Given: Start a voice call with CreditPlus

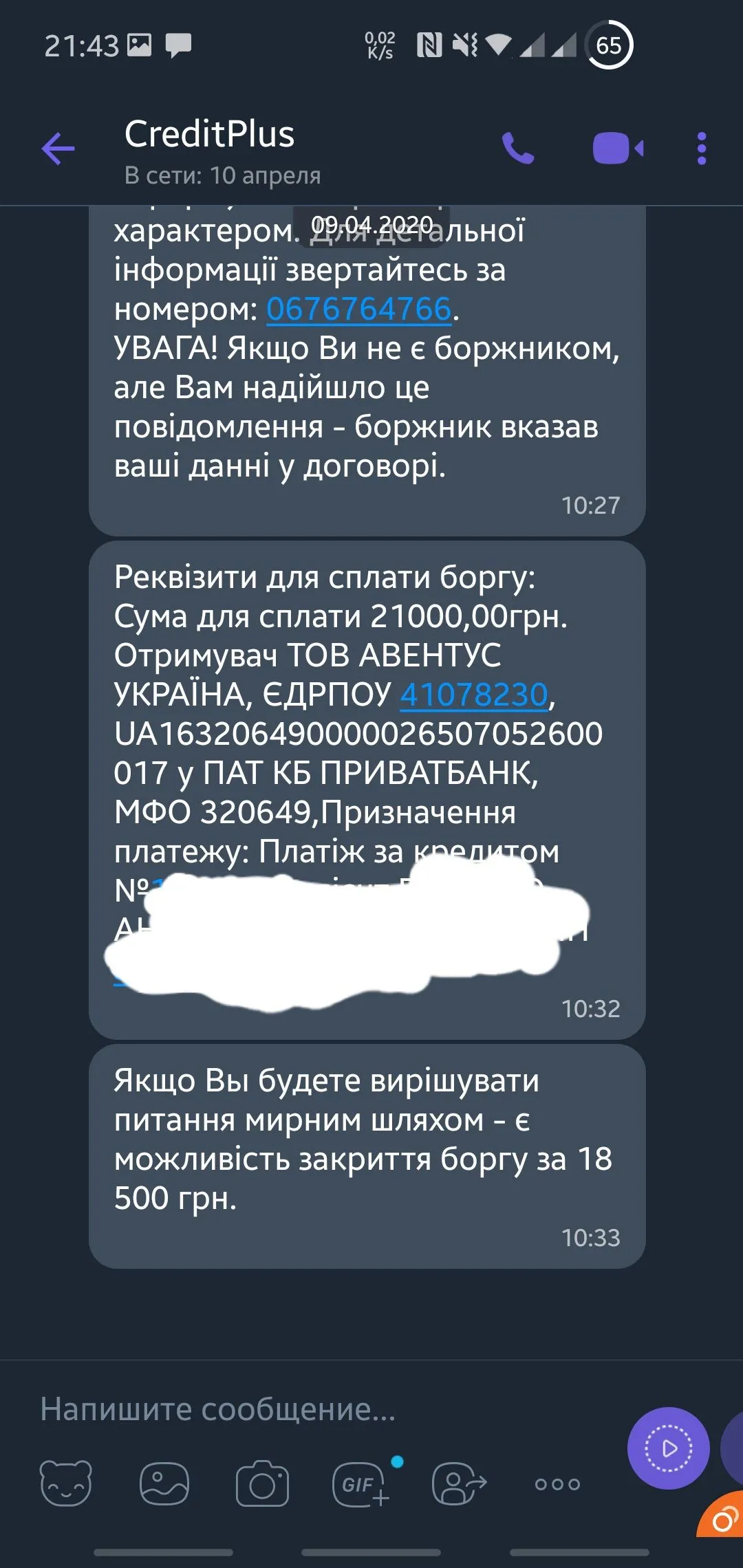Looking at the screenshot, I should [518, 149].
